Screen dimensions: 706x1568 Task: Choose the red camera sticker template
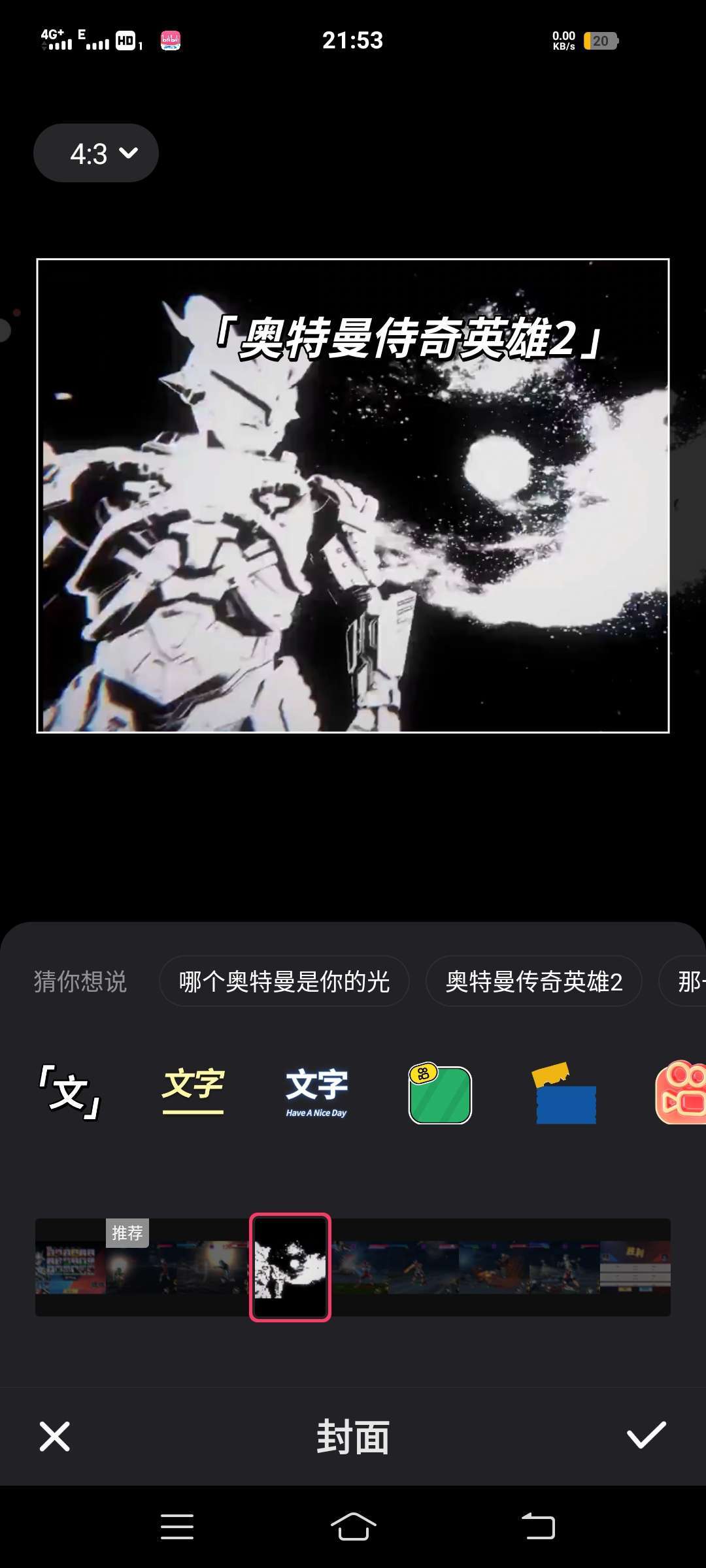681,1092
